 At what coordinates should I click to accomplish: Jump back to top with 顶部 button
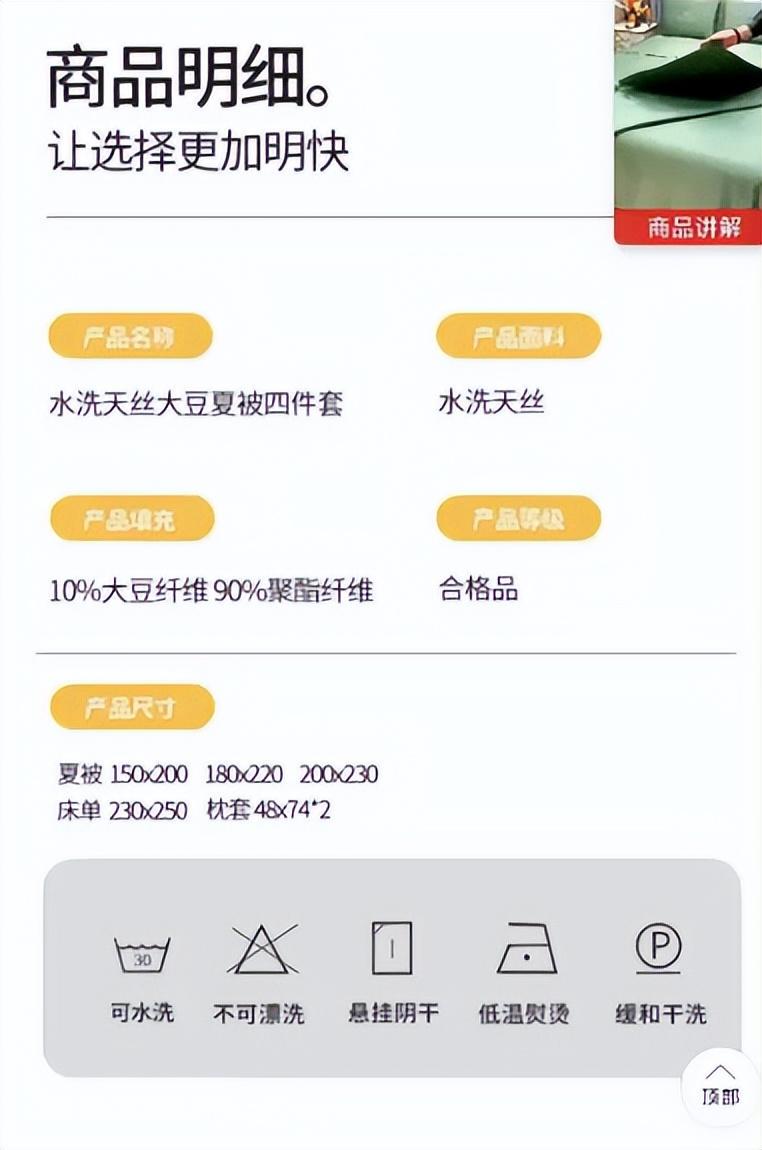coord(720,1087)
